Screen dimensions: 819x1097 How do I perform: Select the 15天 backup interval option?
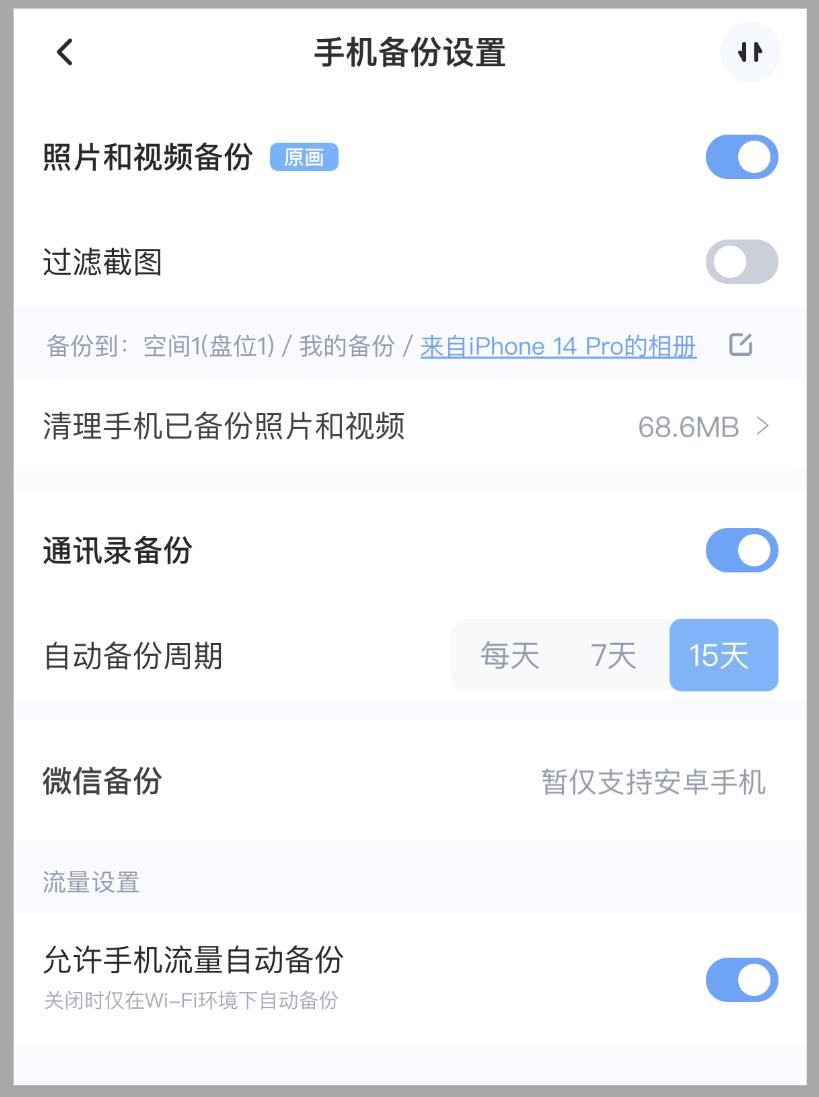pos(723,655)
